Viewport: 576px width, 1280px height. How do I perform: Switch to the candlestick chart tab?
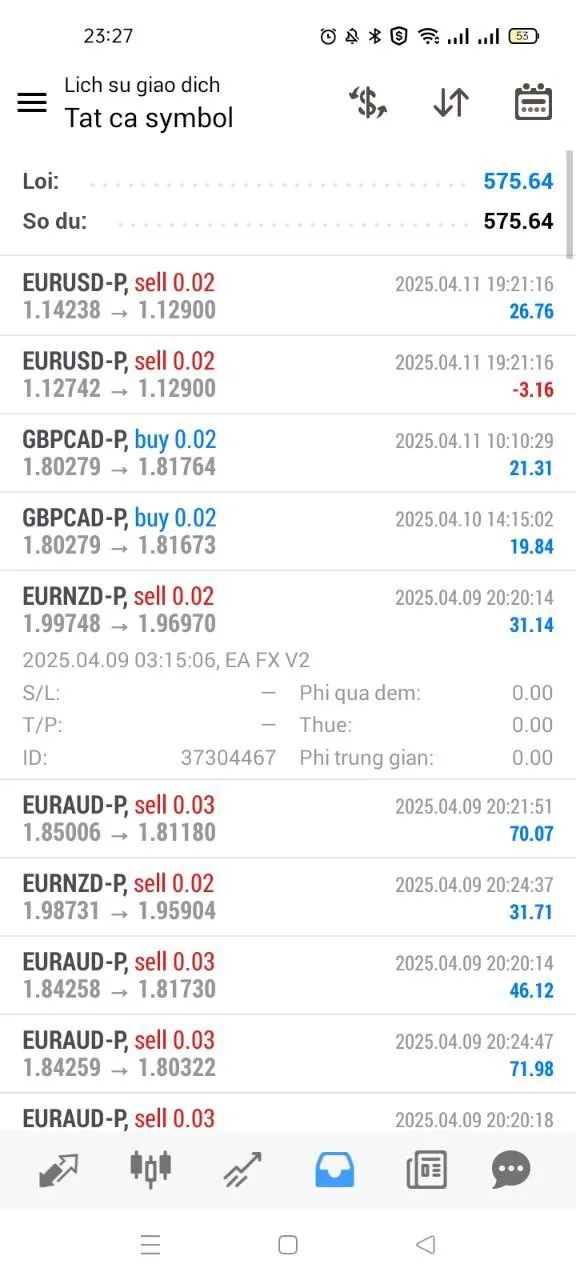coord(151,1167)
